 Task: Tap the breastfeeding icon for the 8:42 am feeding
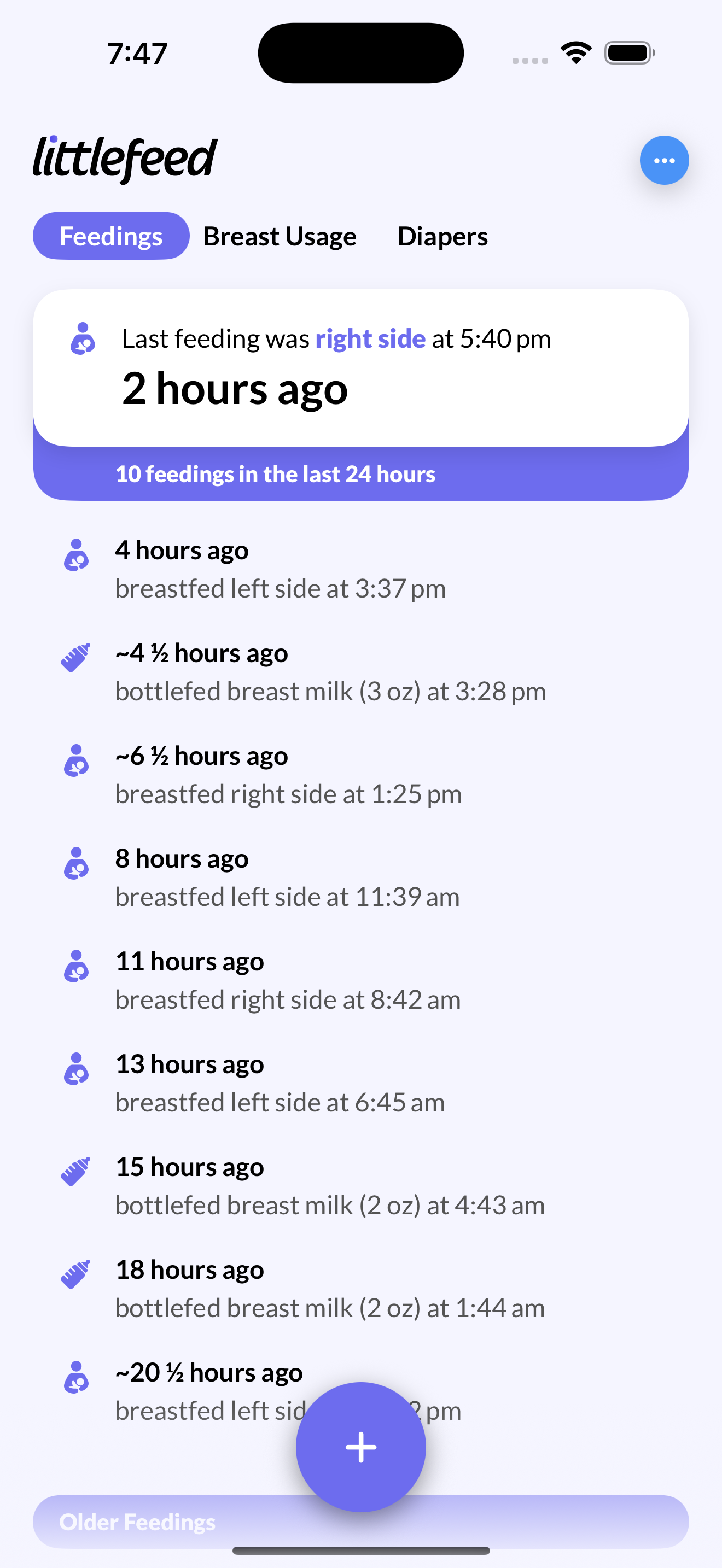click(75, 967)
